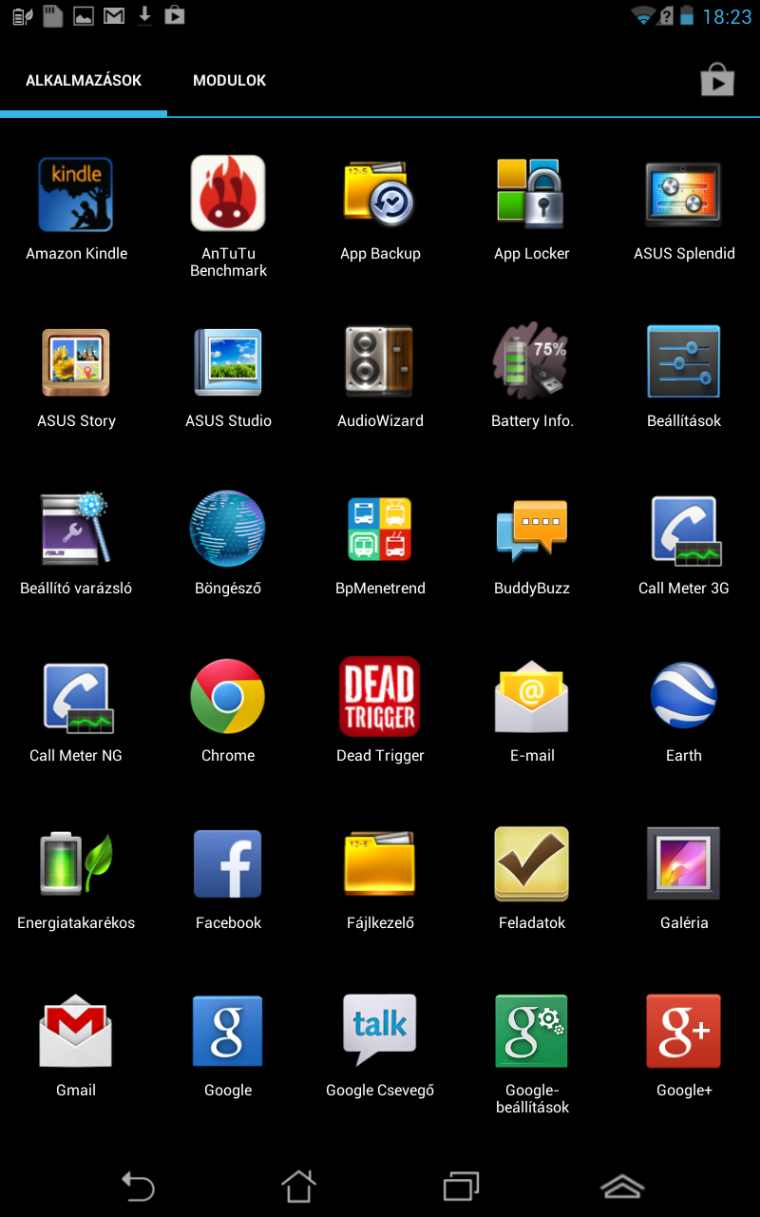
Task: Open the Google+ app
Action: pos(683,1030)
